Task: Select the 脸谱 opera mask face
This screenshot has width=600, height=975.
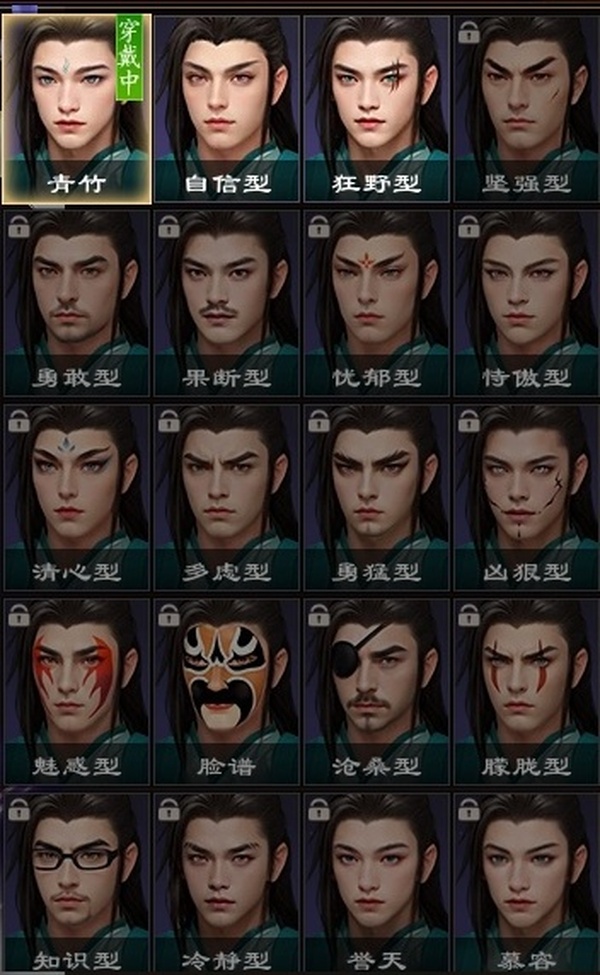Action: coord(227,690)
